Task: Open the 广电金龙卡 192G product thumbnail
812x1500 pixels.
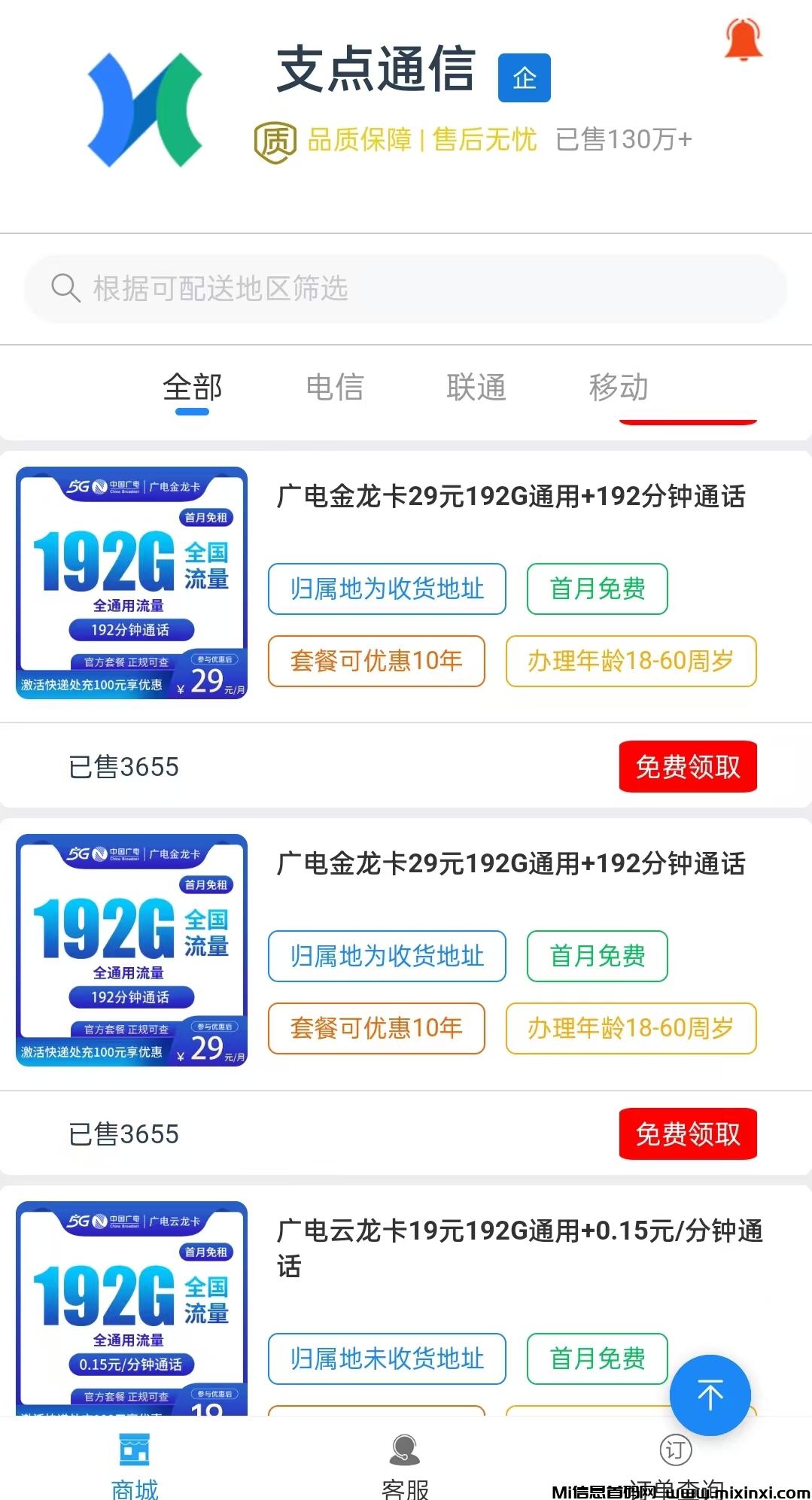Action: [x=129, y=586]
